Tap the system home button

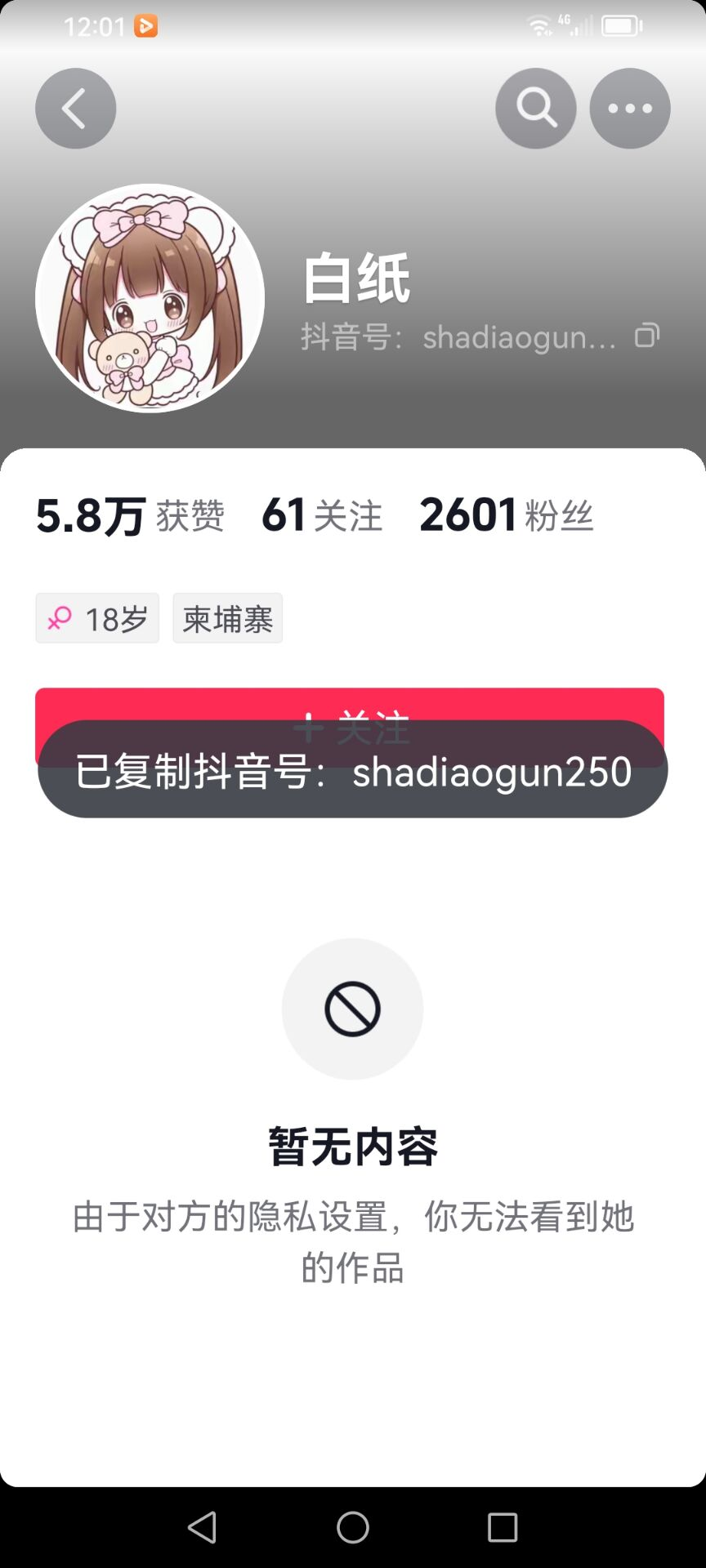coord(353,1527)
